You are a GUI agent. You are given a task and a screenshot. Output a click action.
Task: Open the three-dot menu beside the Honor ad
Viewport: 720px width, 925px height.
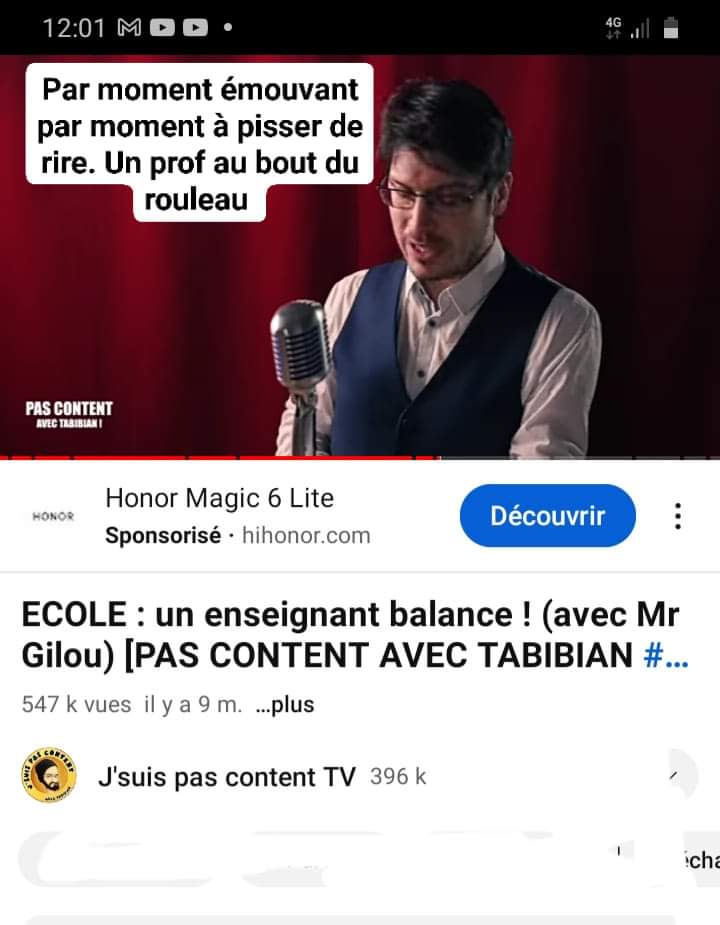678,516
